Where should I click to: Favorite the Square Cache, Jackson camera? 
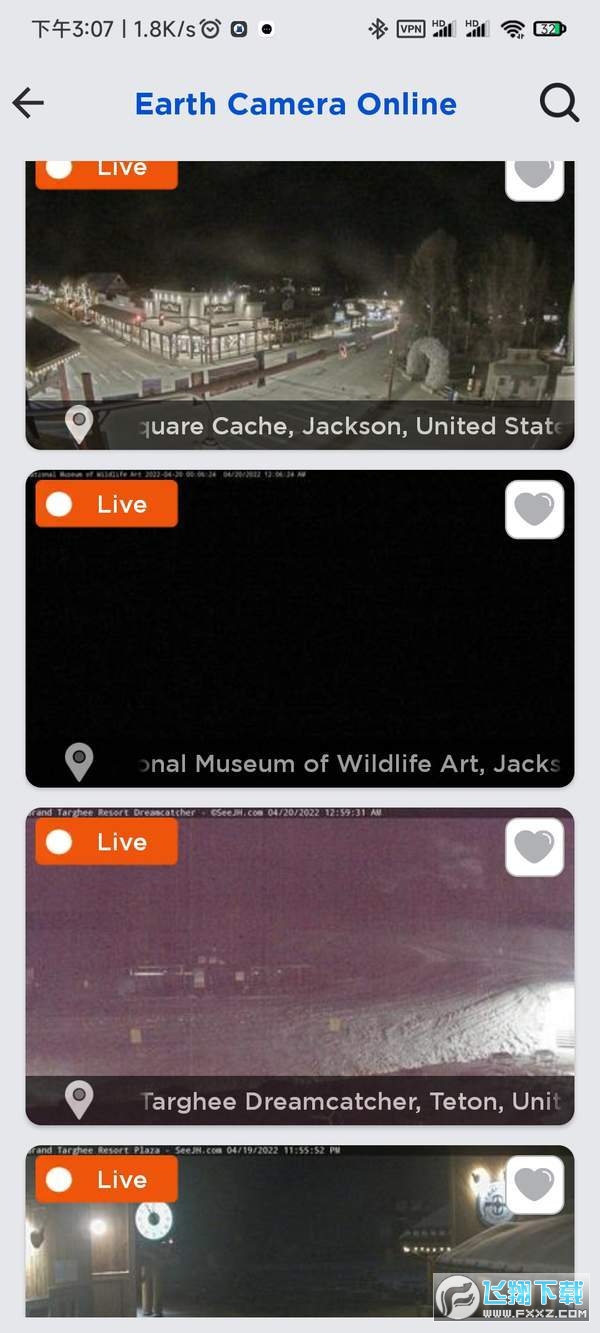click(x=535, y=175)
